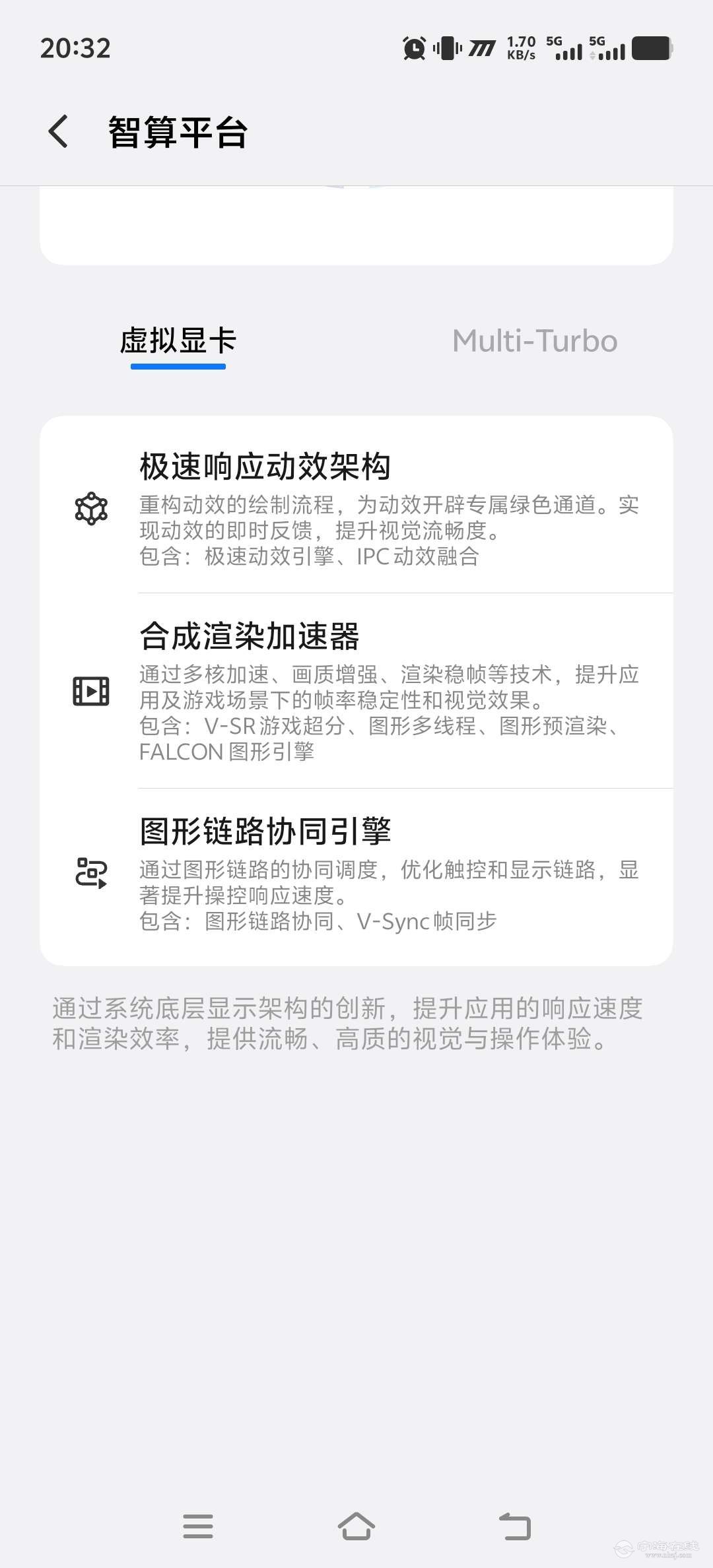Select the 虚拟显卡 tab
This screenshot has width=713, height=1568.
pos(178,341)
